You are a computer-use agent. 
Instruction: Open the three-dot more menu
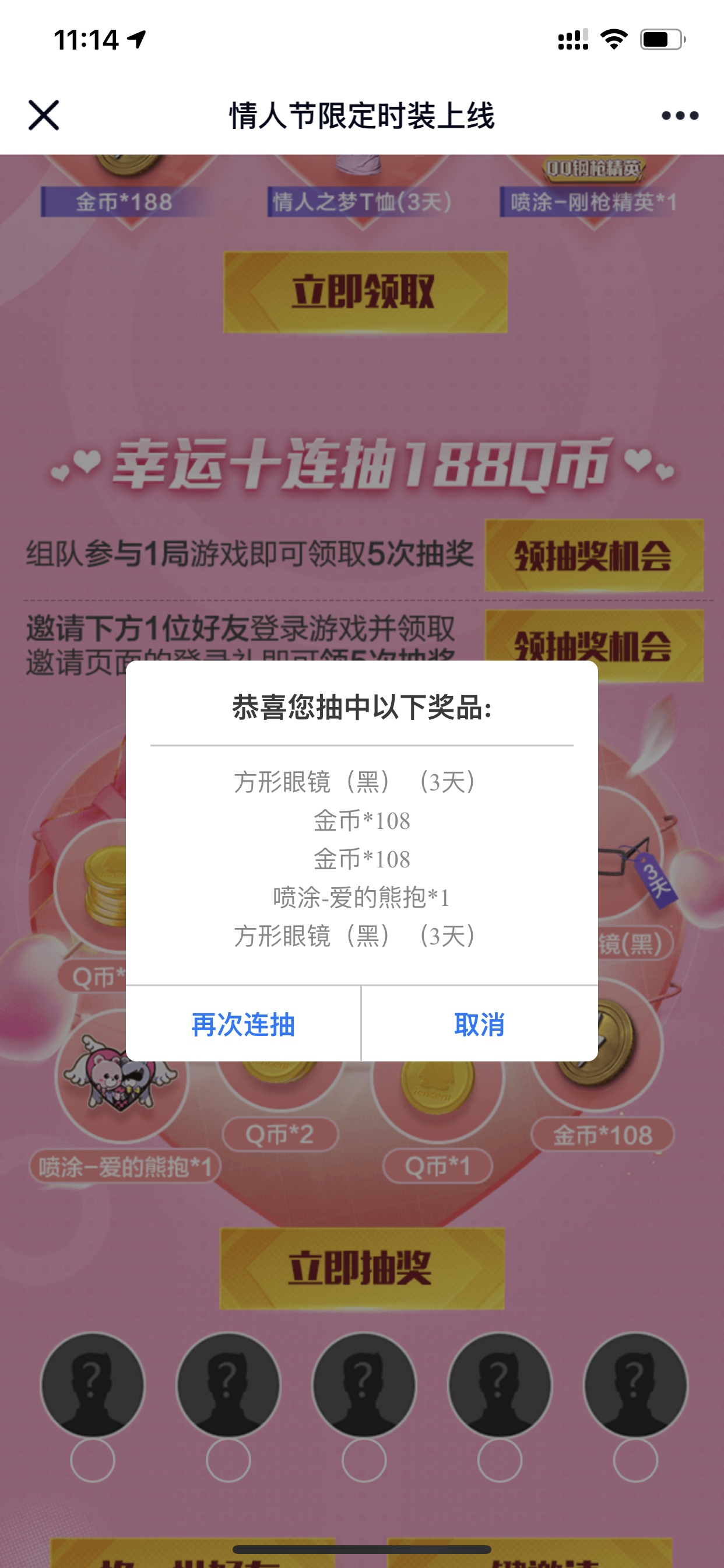pyautogui.click(x=680, y=115)
